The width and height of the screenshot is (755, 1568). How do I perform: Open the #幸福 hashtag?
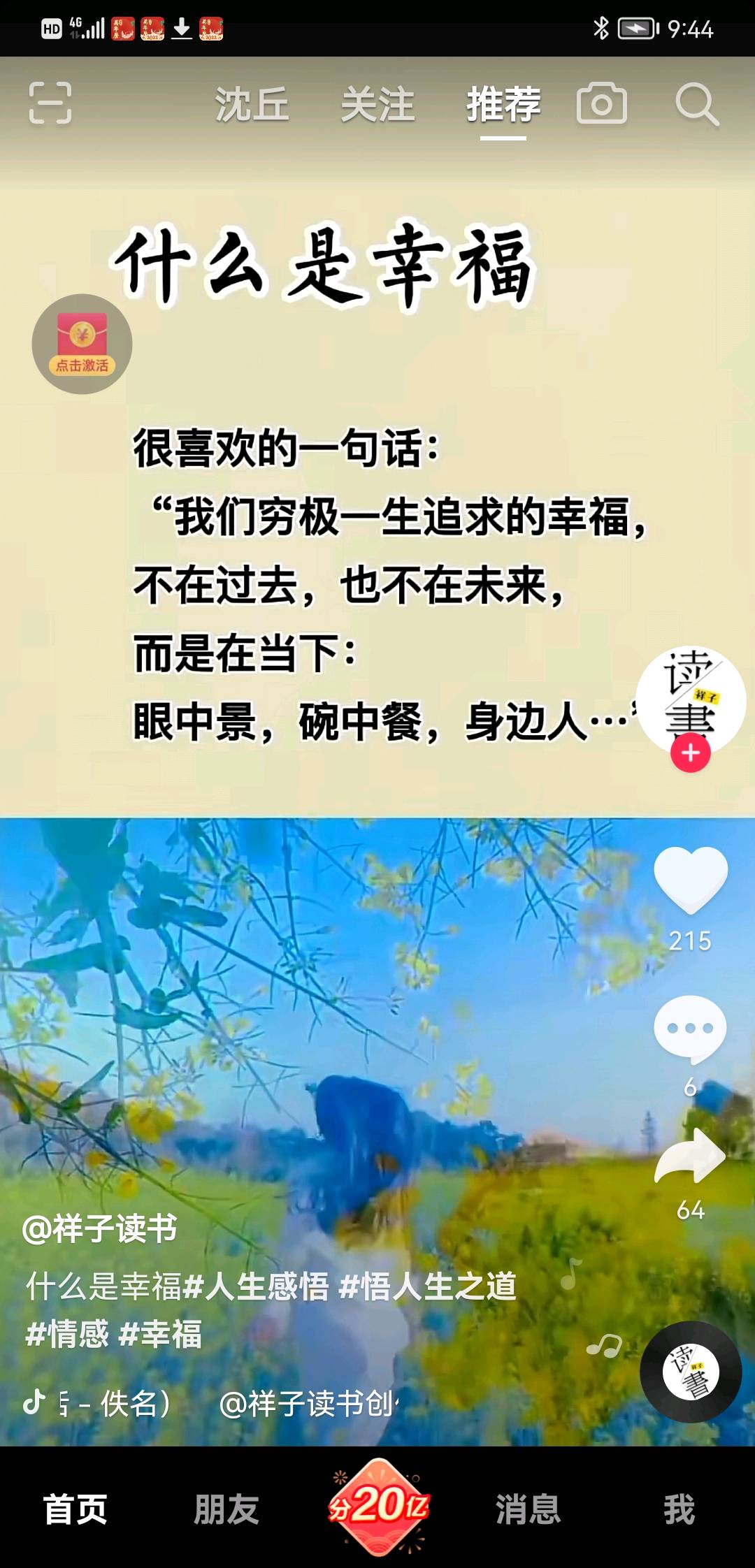(x=160, y=1333)
